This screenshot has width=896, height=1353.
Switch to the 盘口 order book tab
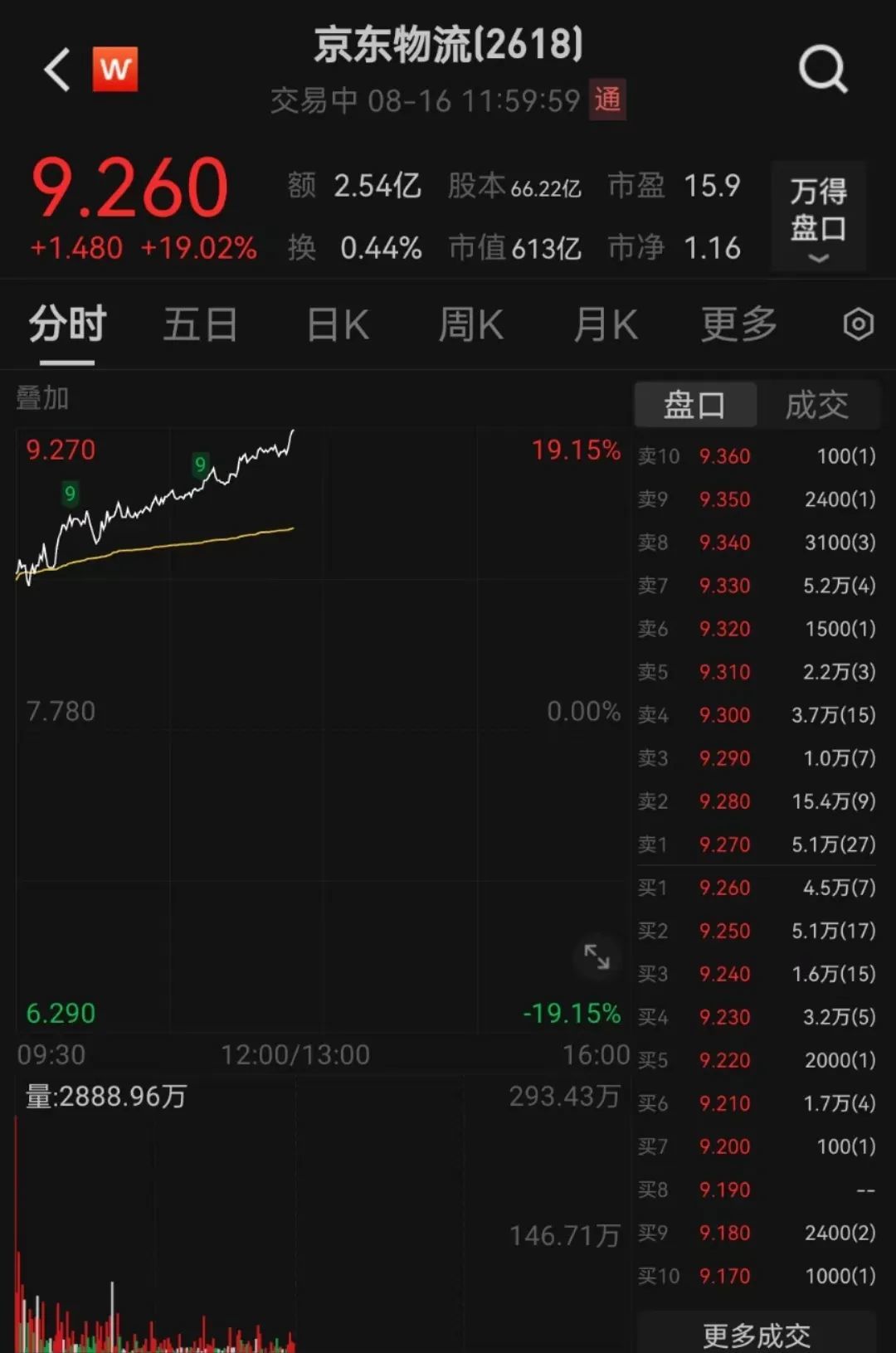point(695,405)
